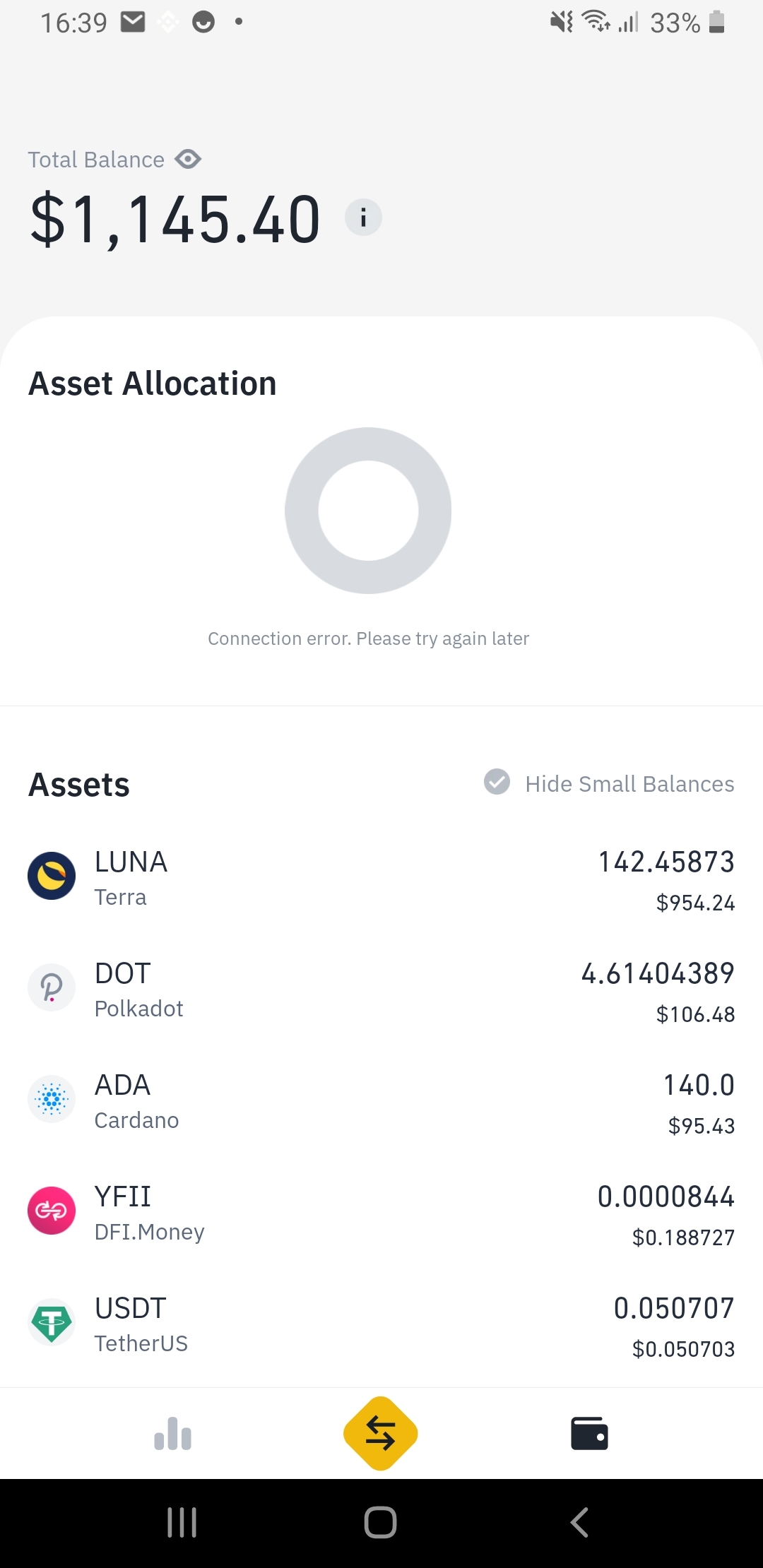Screen dimensions: 763x1568
Task: Open the DOT Polkadot asset
Action: pyautogui.click(x=381, y=989)
